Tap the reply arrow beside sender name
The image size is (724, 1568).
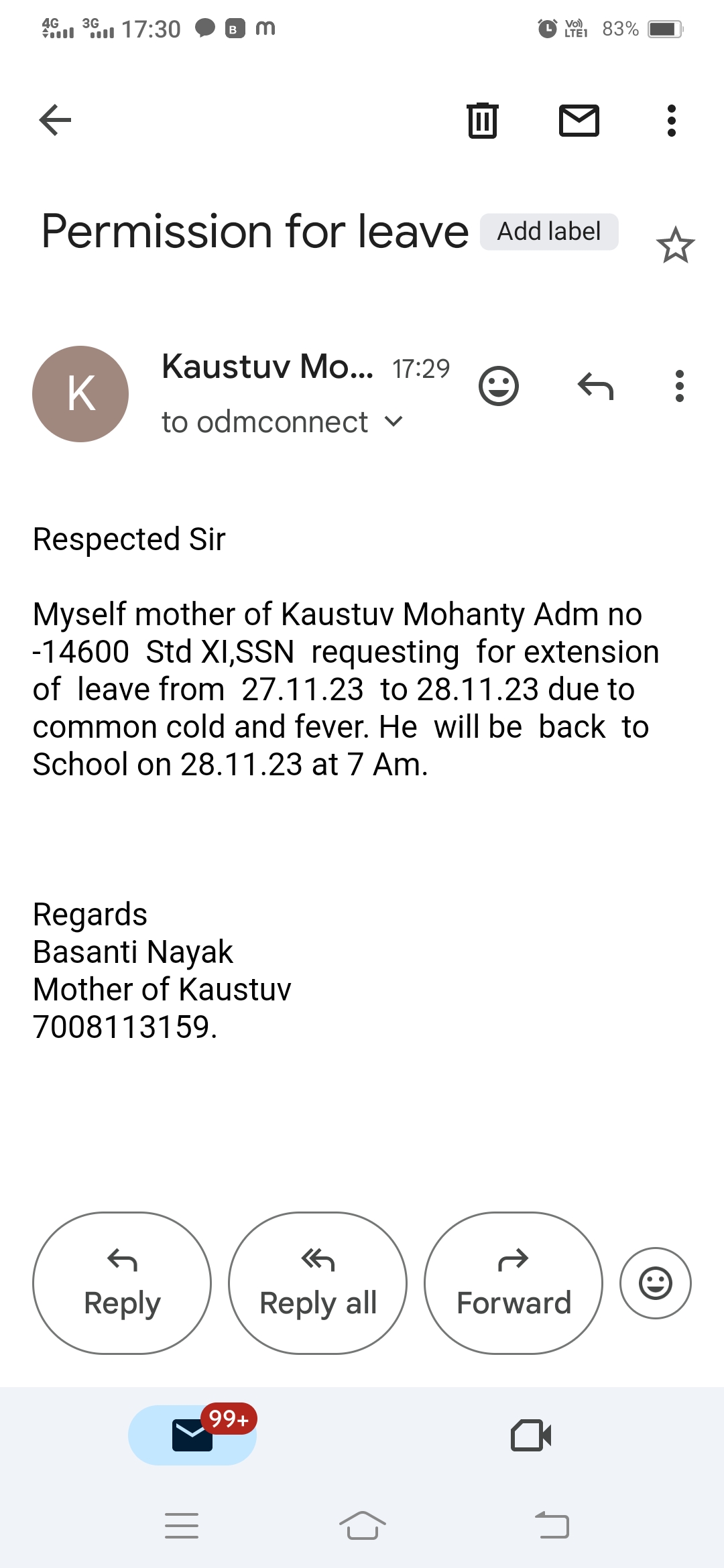pos(595,386)
